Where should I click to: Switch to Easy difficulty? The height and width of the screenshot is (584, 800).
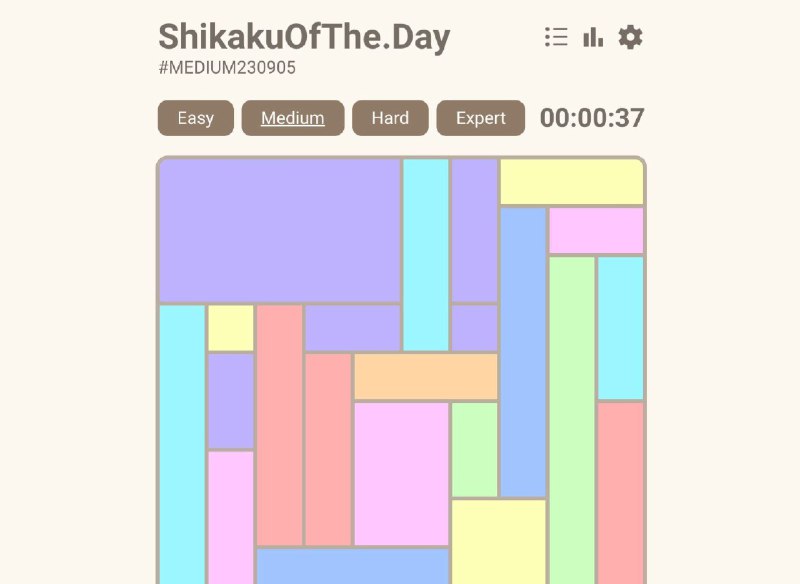(196, 118)
